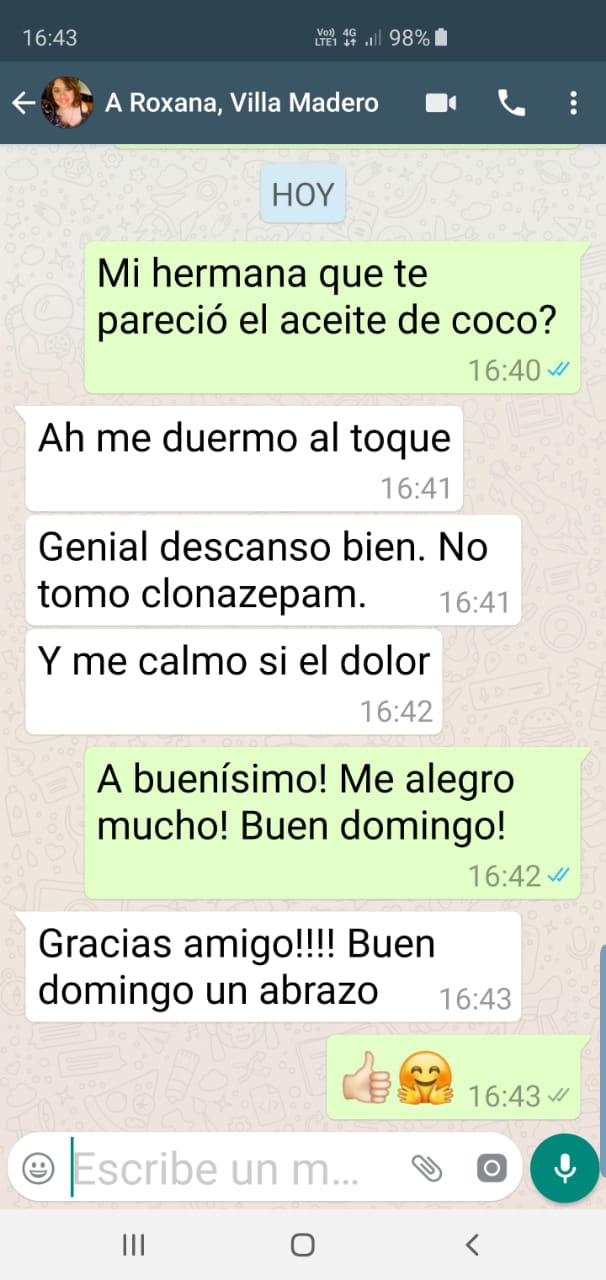Start a voice call with Roxana

511,103
